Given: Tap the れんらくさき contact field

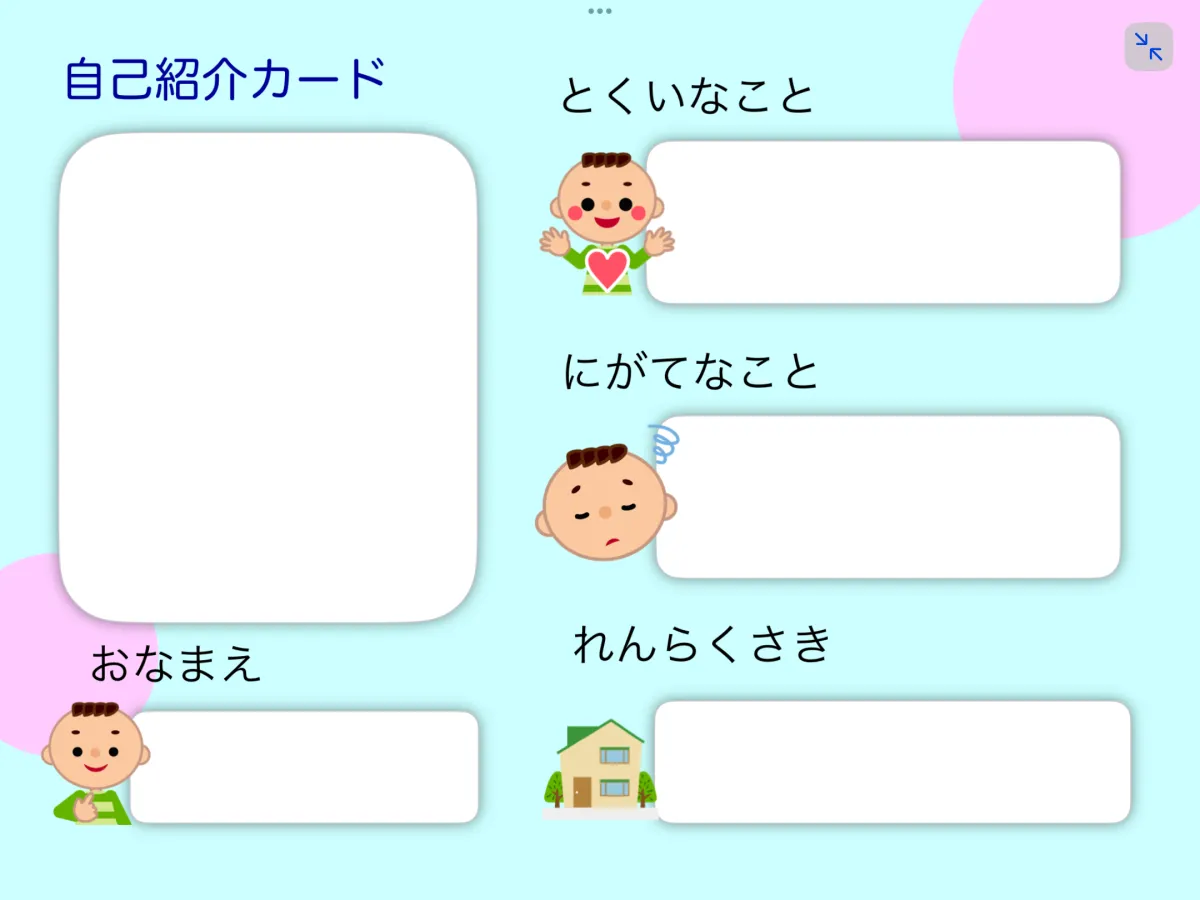Looking at the screenshot, I should 892,762.
